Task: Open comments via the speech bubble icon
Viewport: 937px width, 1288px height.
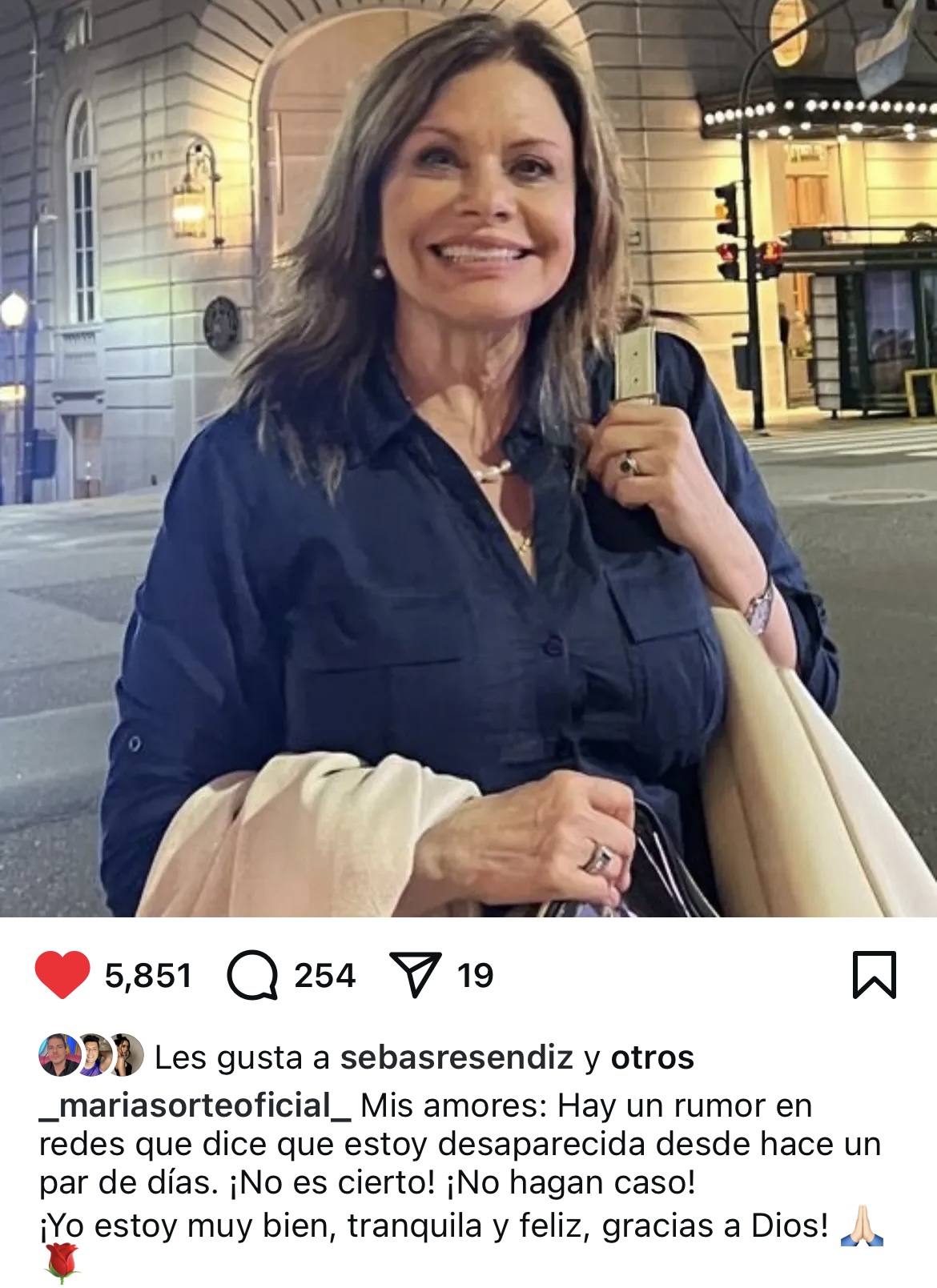Action: pyautogui.click(x=252, y=975)
